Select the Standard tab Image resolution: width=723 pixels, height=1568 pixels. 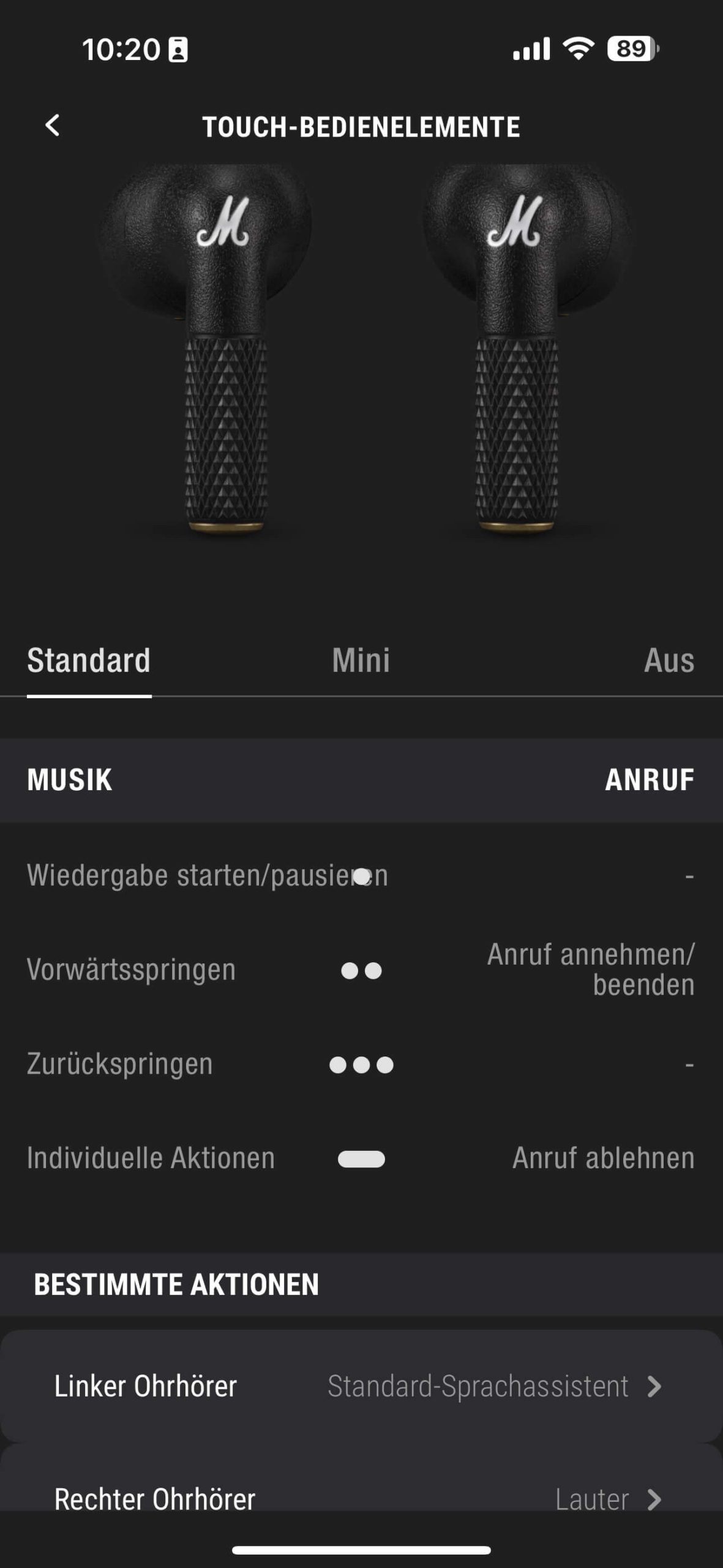[x=89, y=660]
